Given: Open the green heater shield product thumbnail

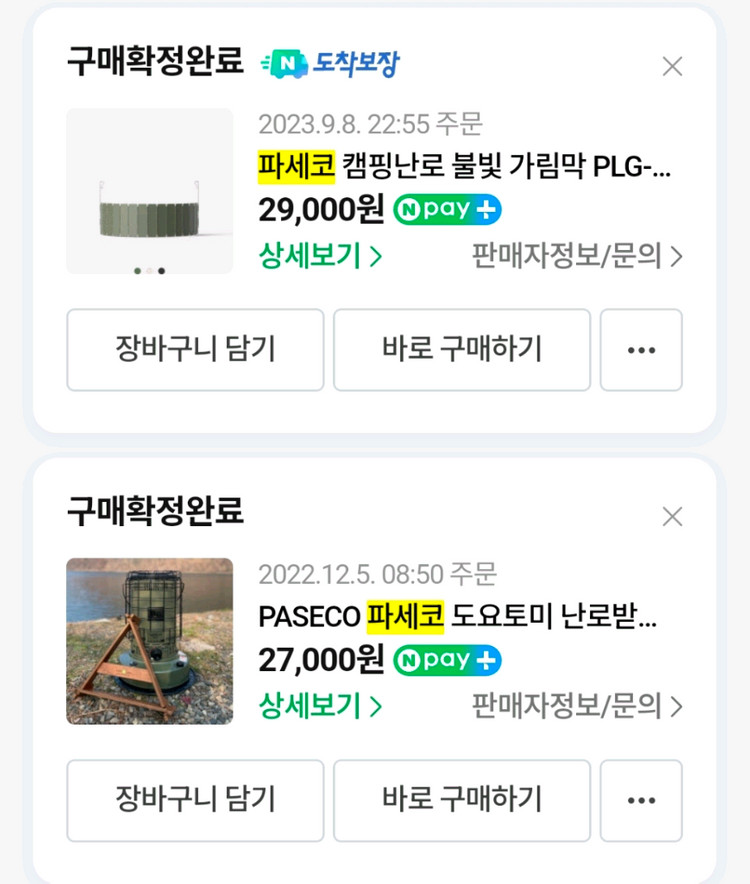Looking at the screenshot, I should pos(148,190).
